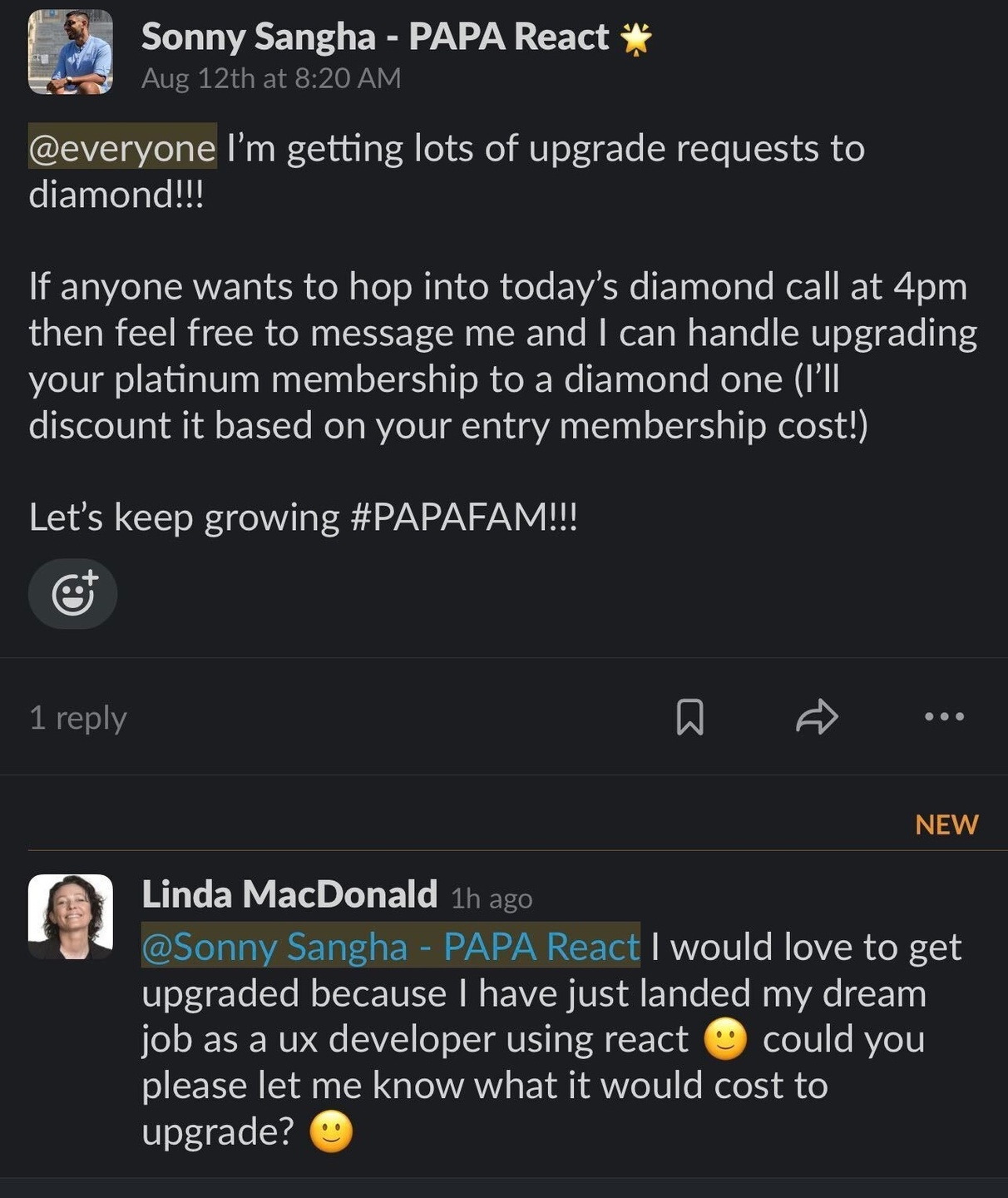View Linda MacDonald's profile photo

pyautogui.click(x=71, y=916)
